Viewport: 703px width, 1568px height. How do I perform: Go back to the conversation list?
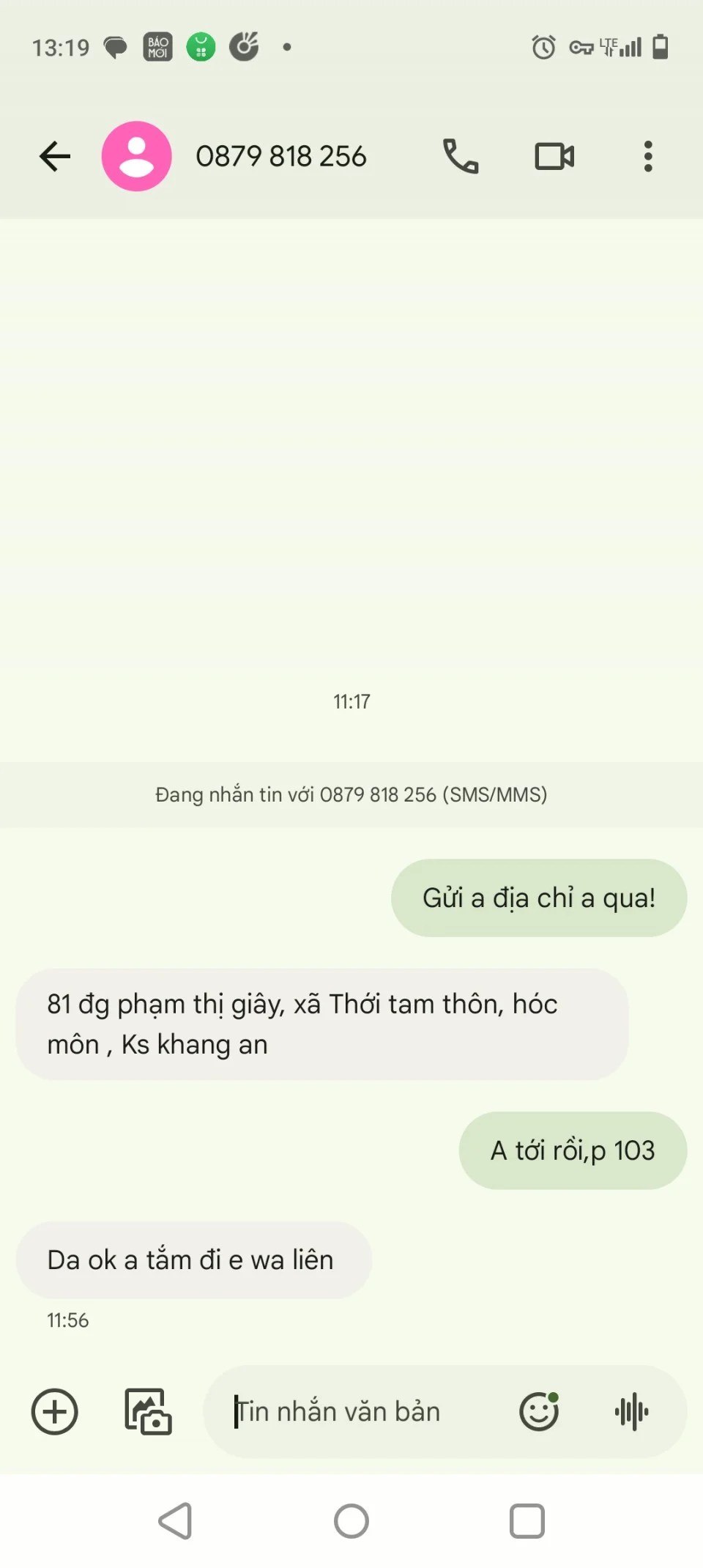point(55,156)
